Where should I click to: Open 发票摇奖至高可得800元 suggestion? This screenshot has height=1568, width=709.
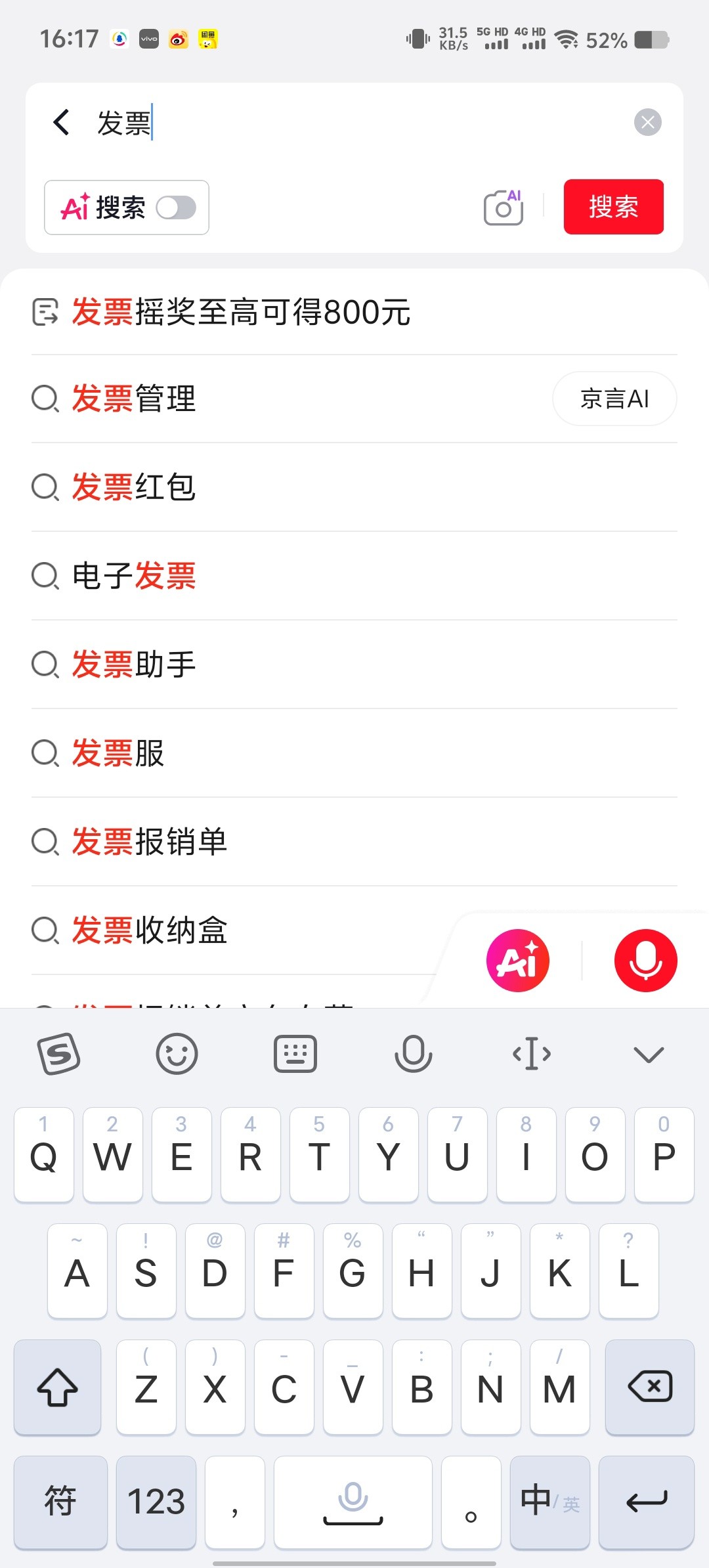click(241, 312)
